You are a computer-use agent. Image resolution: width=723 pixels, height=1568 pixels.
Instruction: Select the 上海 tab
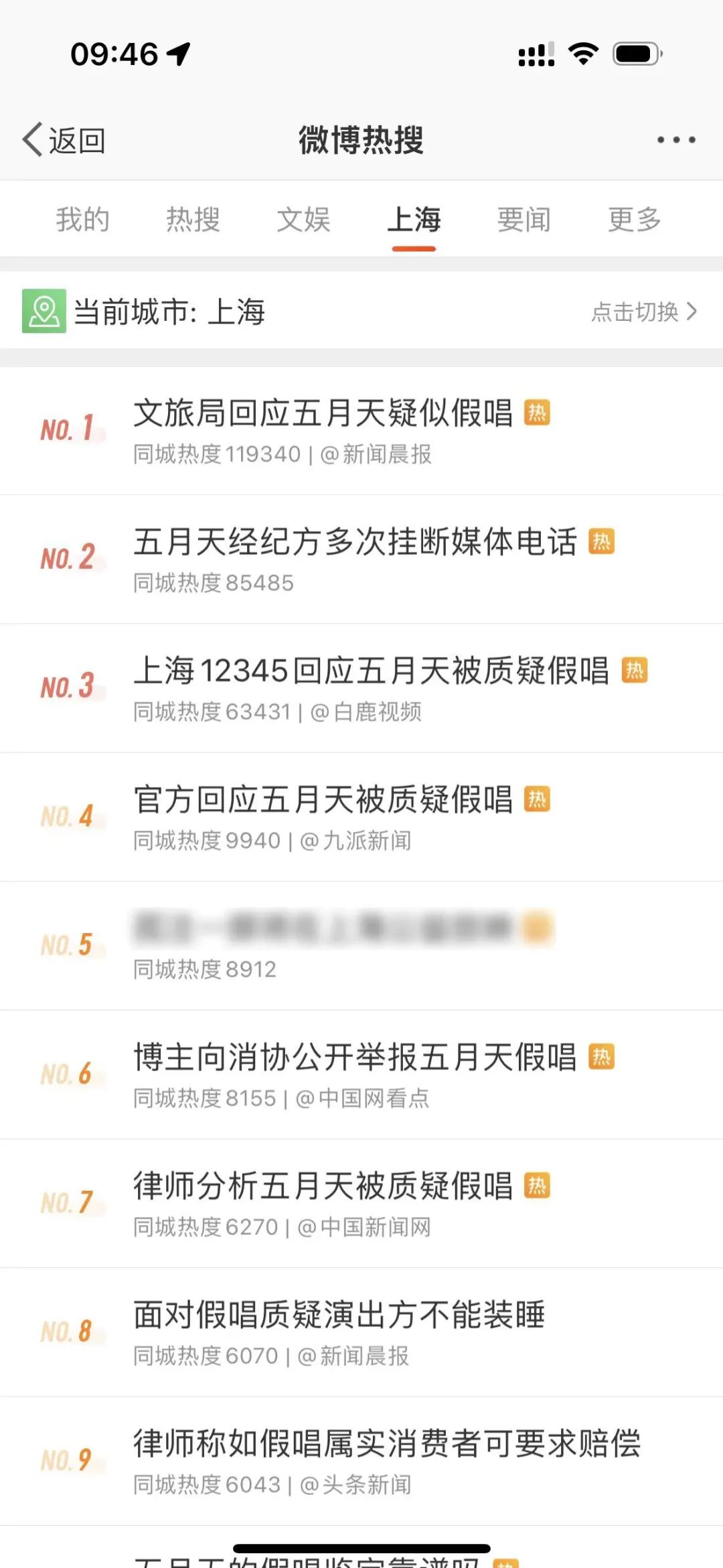(x=414, y=220)
